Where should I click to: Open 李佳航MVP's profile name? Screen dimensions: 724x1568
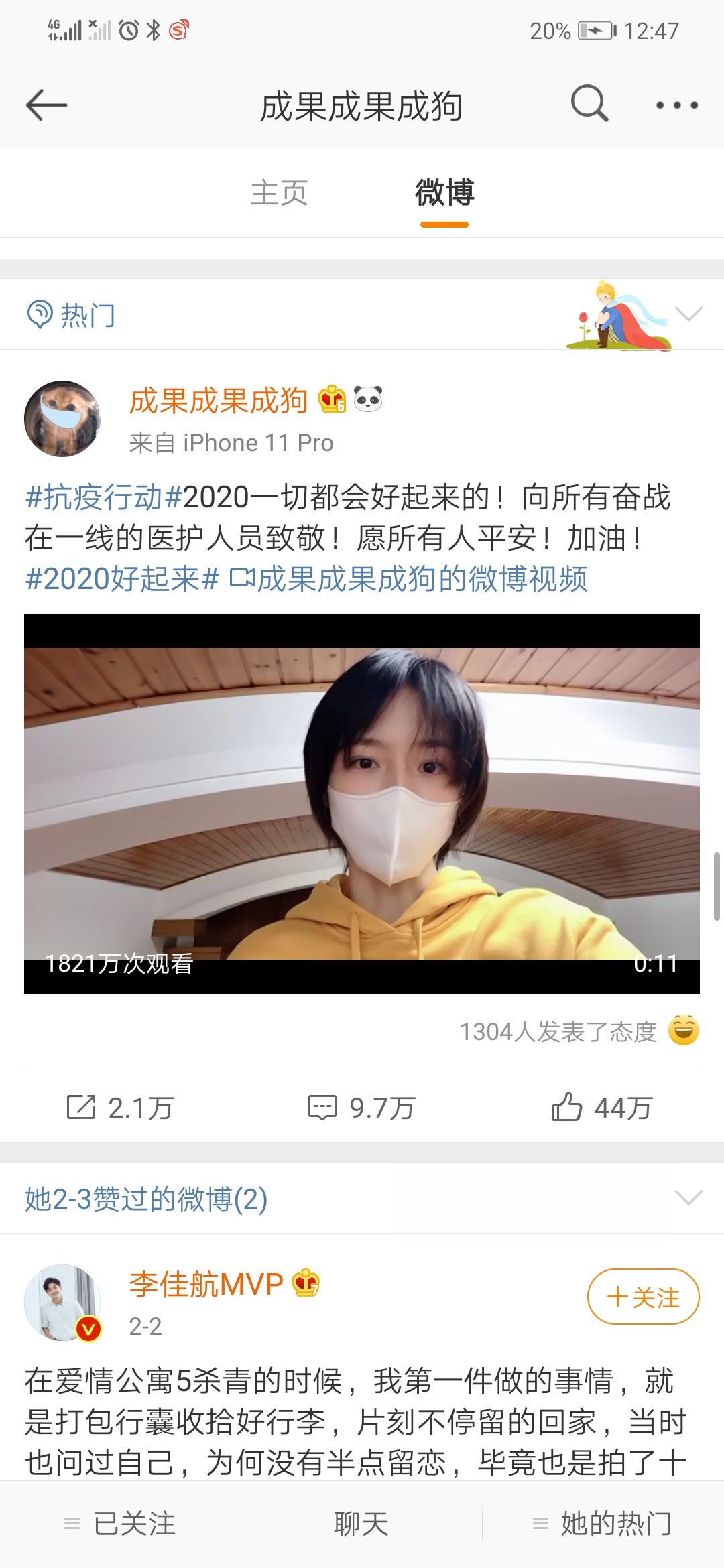coord(206,1284)
